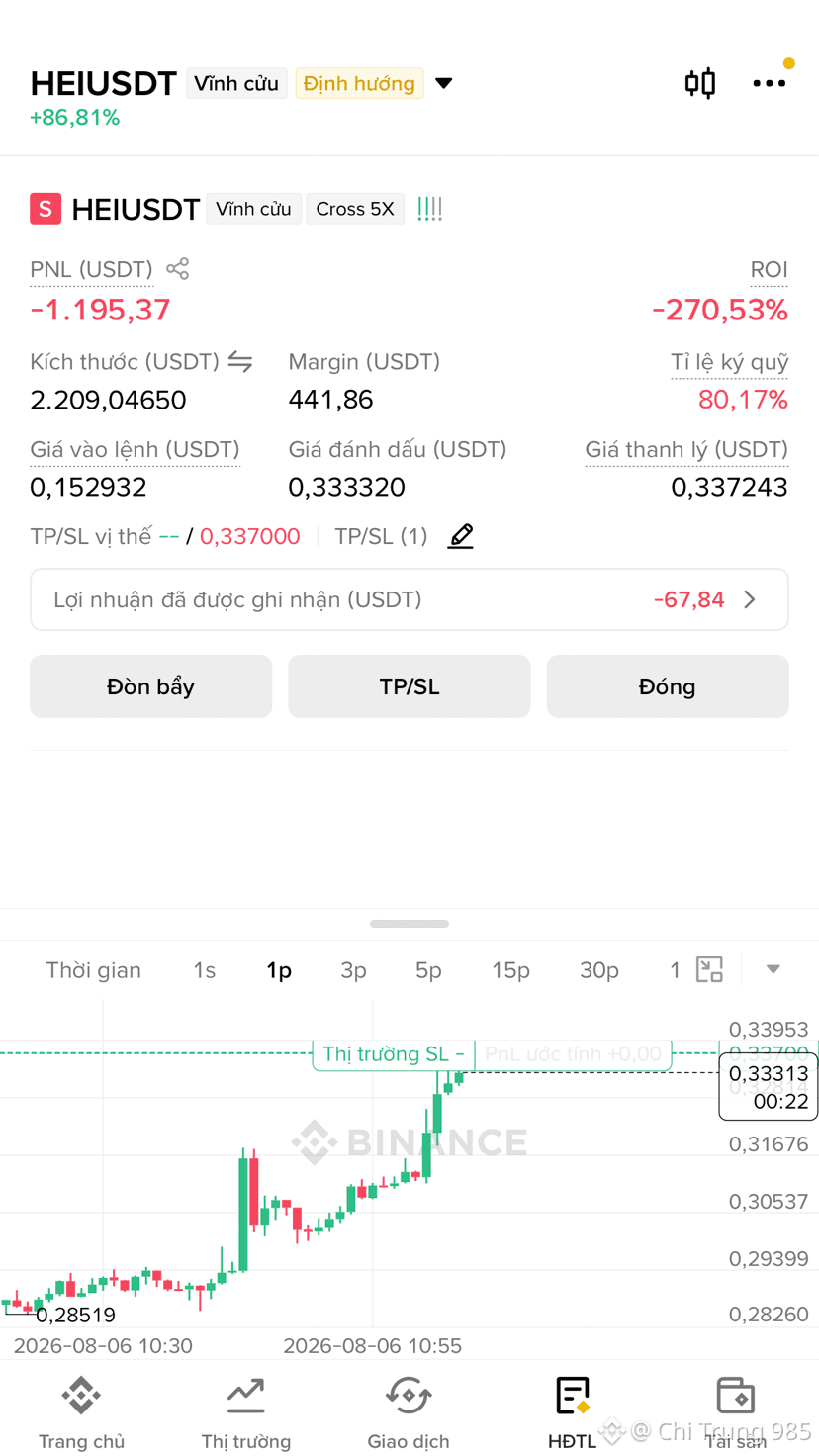Screen dimensions: 819x1456
Task: Expand chart to fullscreen
Action: coord(710,969)
